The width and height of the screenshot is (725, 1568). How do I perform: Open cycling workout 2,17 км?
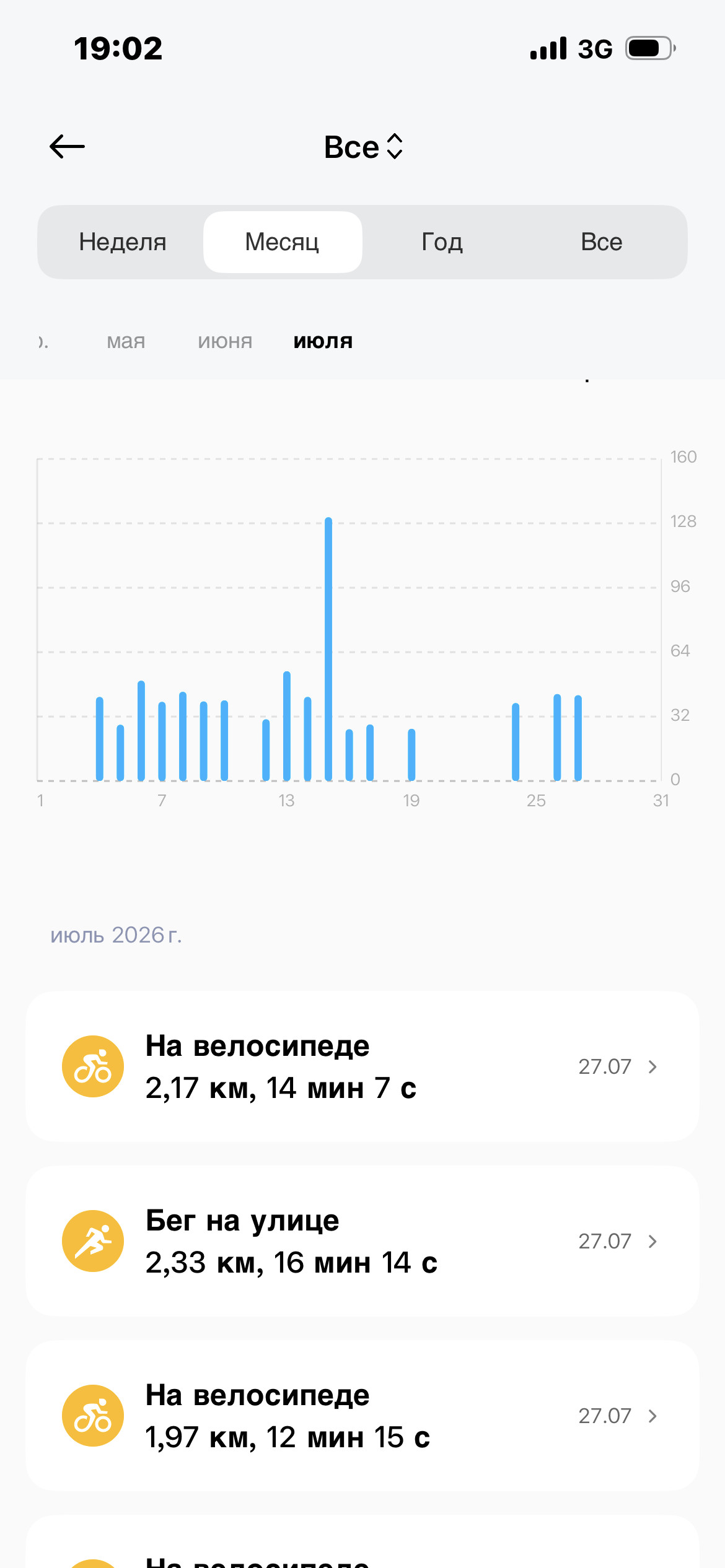click(362, 1066)
